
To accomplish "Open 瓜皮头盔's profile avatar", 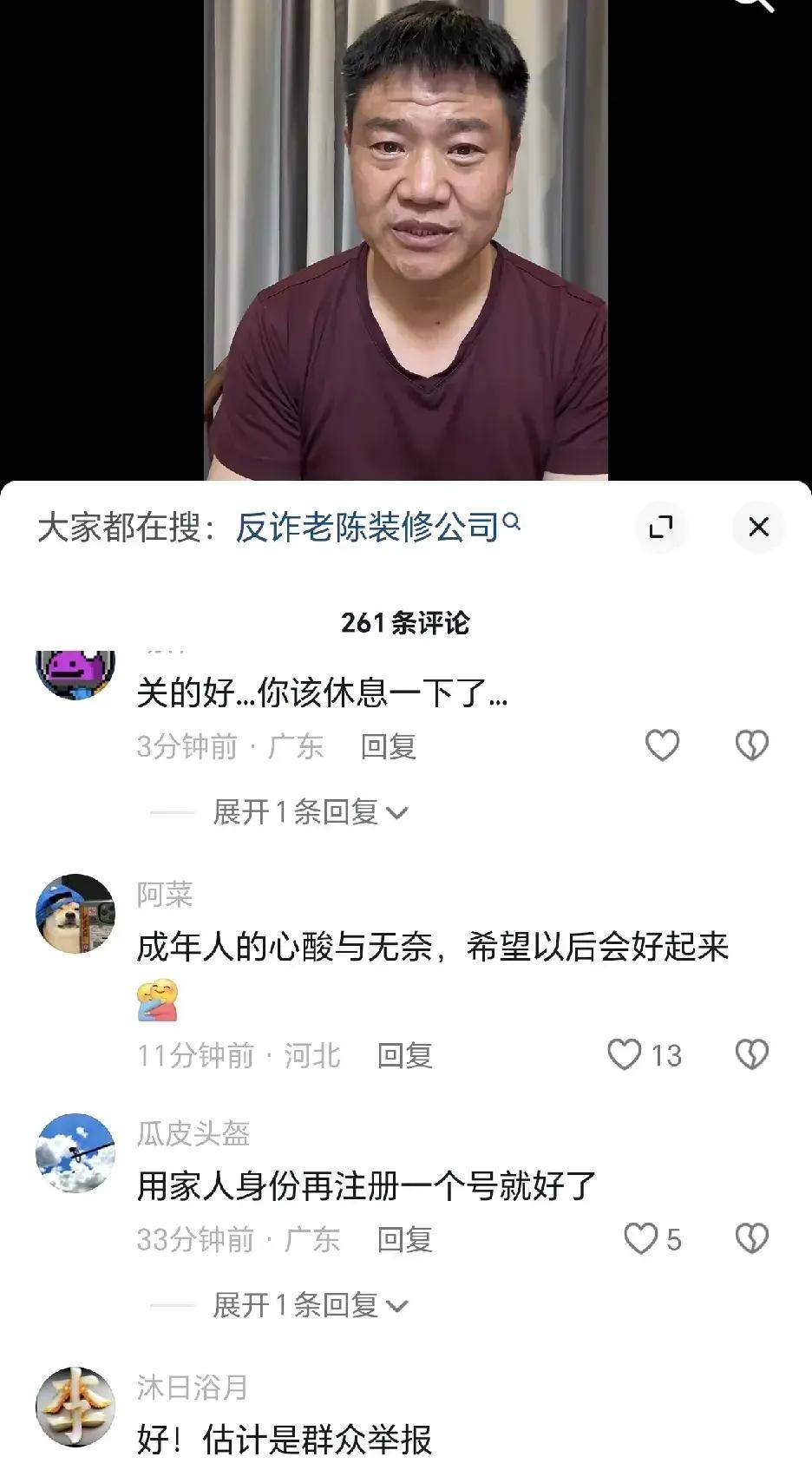I will (x=75, y=1153).
